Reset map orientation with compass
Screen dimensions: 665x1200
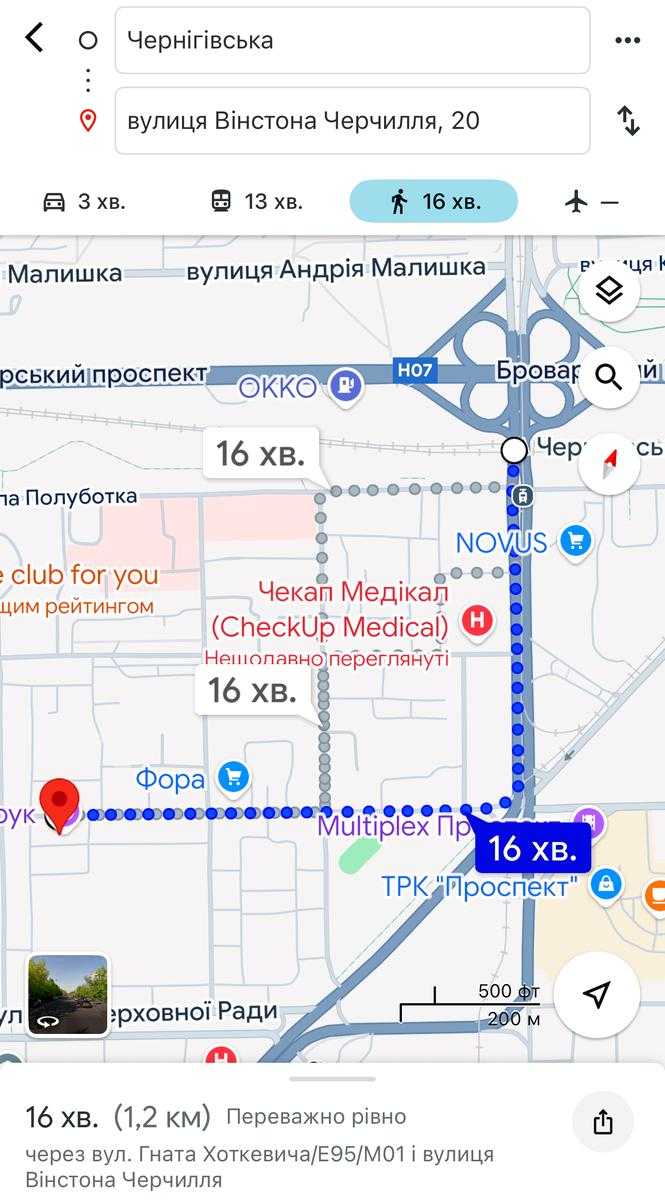(609, 464)
